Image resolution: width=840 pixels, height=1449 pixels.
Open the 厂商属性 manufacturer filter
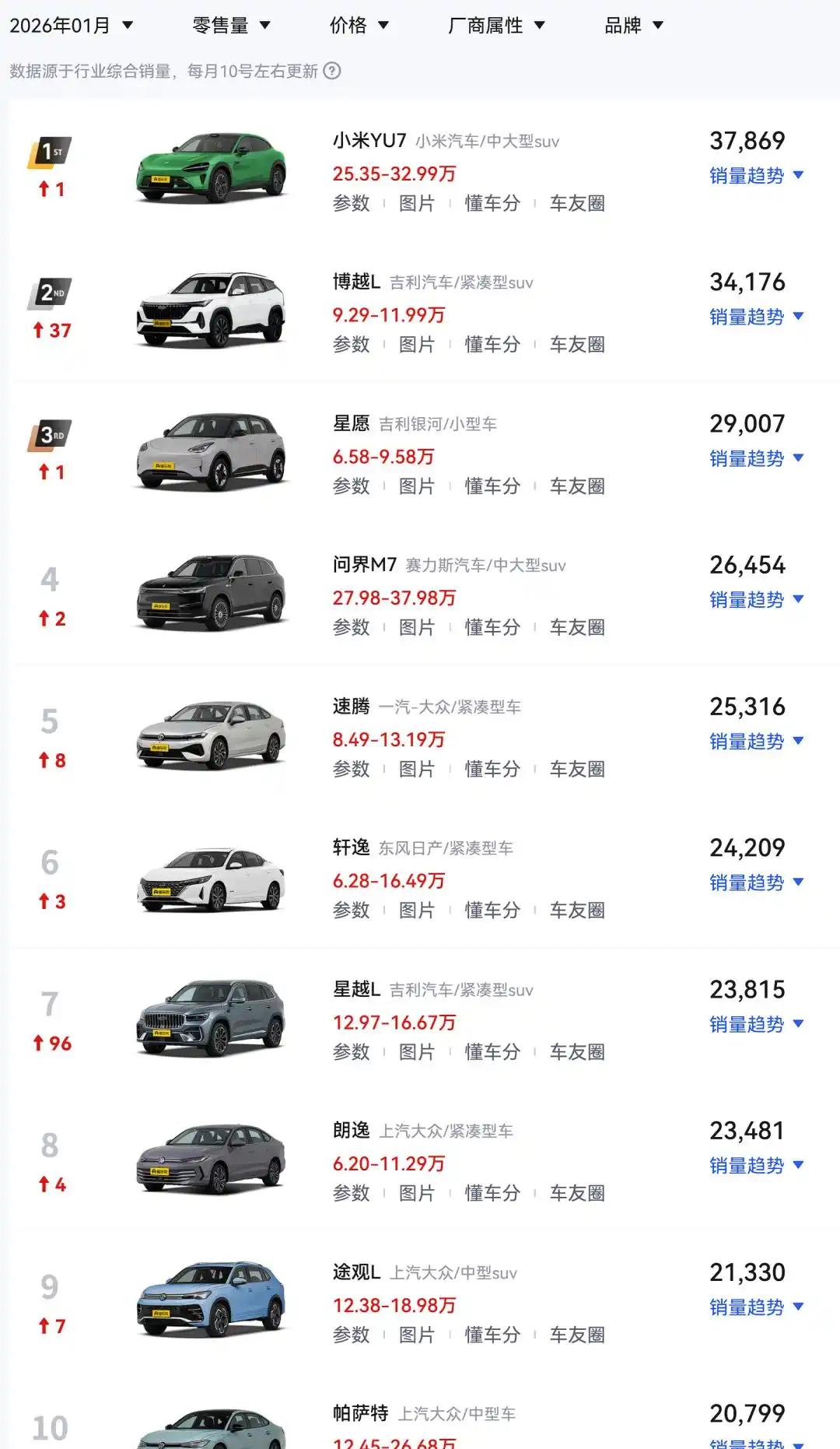tap(495, 24)
